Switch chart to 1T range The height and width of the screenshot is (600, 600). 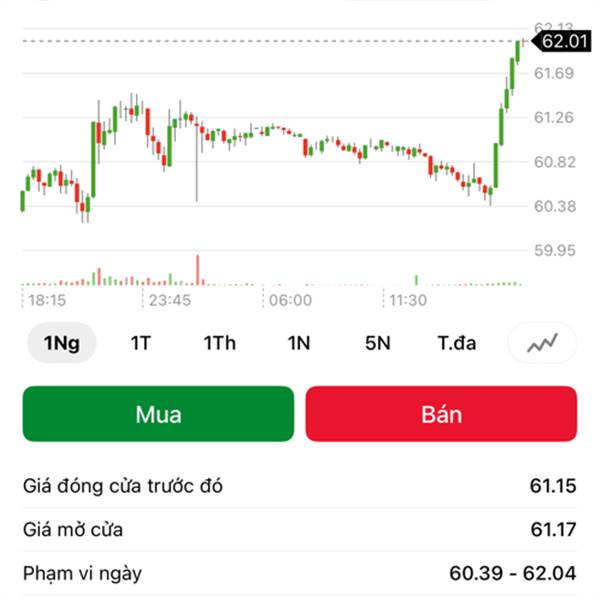(140, 343)
